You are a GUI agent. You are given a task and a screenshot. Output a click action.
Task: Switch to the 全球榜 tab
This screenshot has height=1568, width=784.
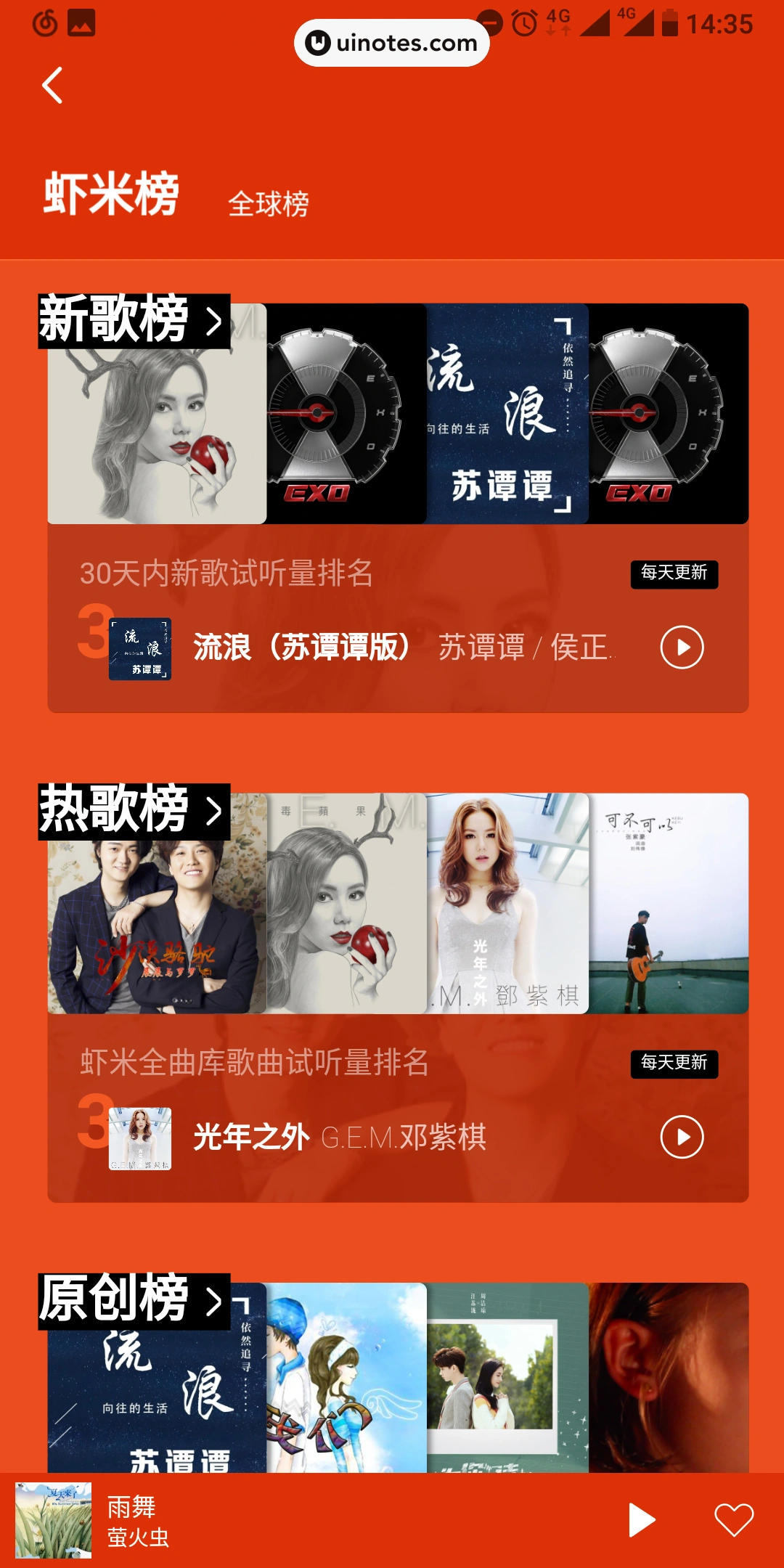[269, 205]
